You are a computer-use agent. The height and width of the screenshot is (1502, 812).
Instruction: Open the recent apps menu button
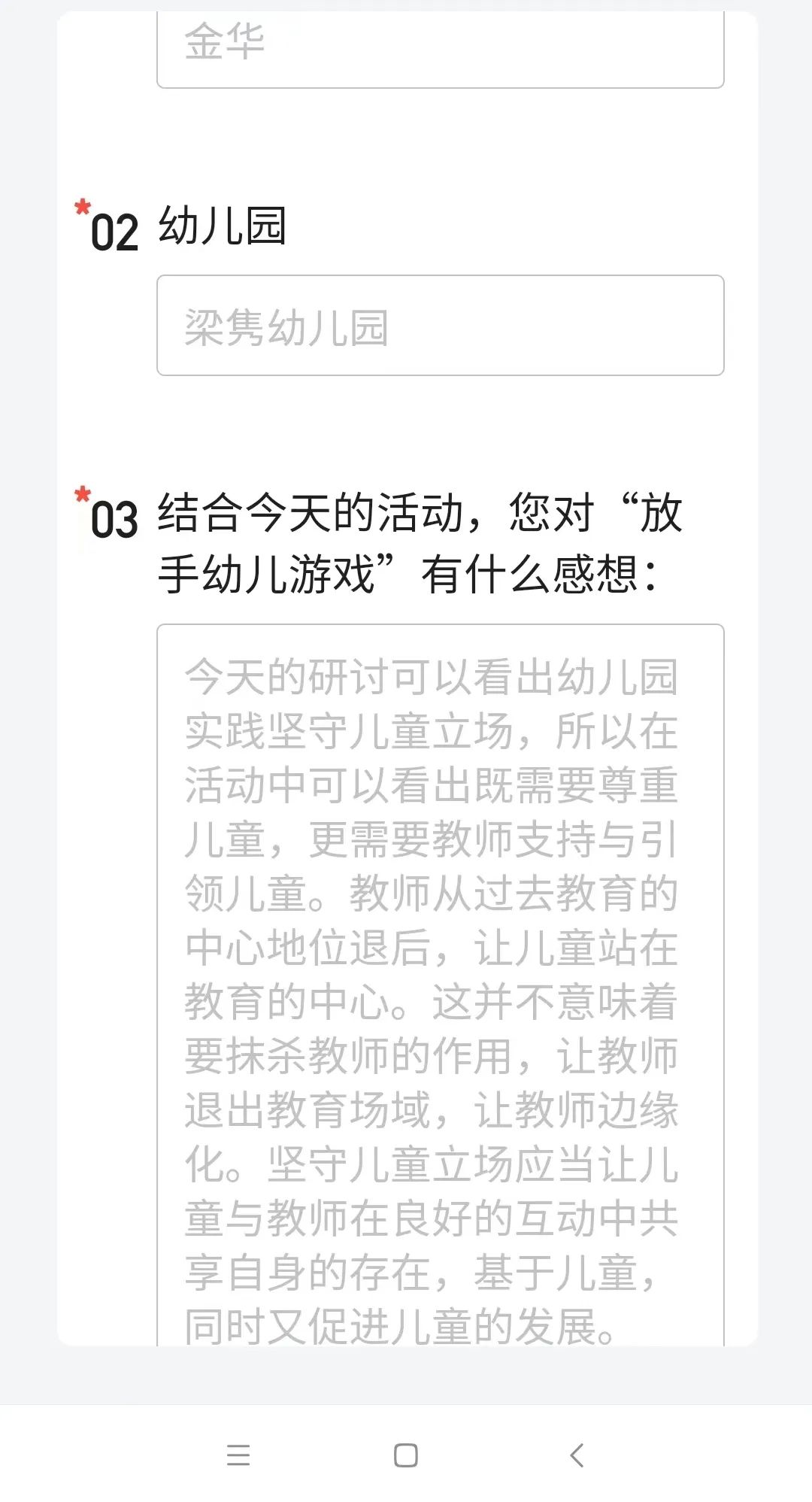[x=238, y=1455]
